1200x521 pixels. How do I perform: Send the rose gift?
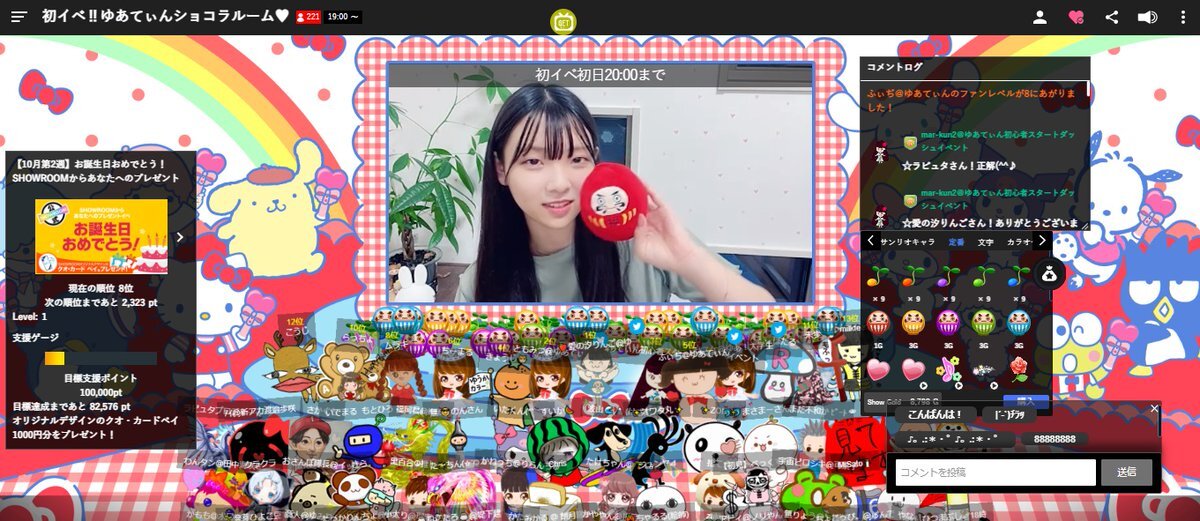point(1019,369)
